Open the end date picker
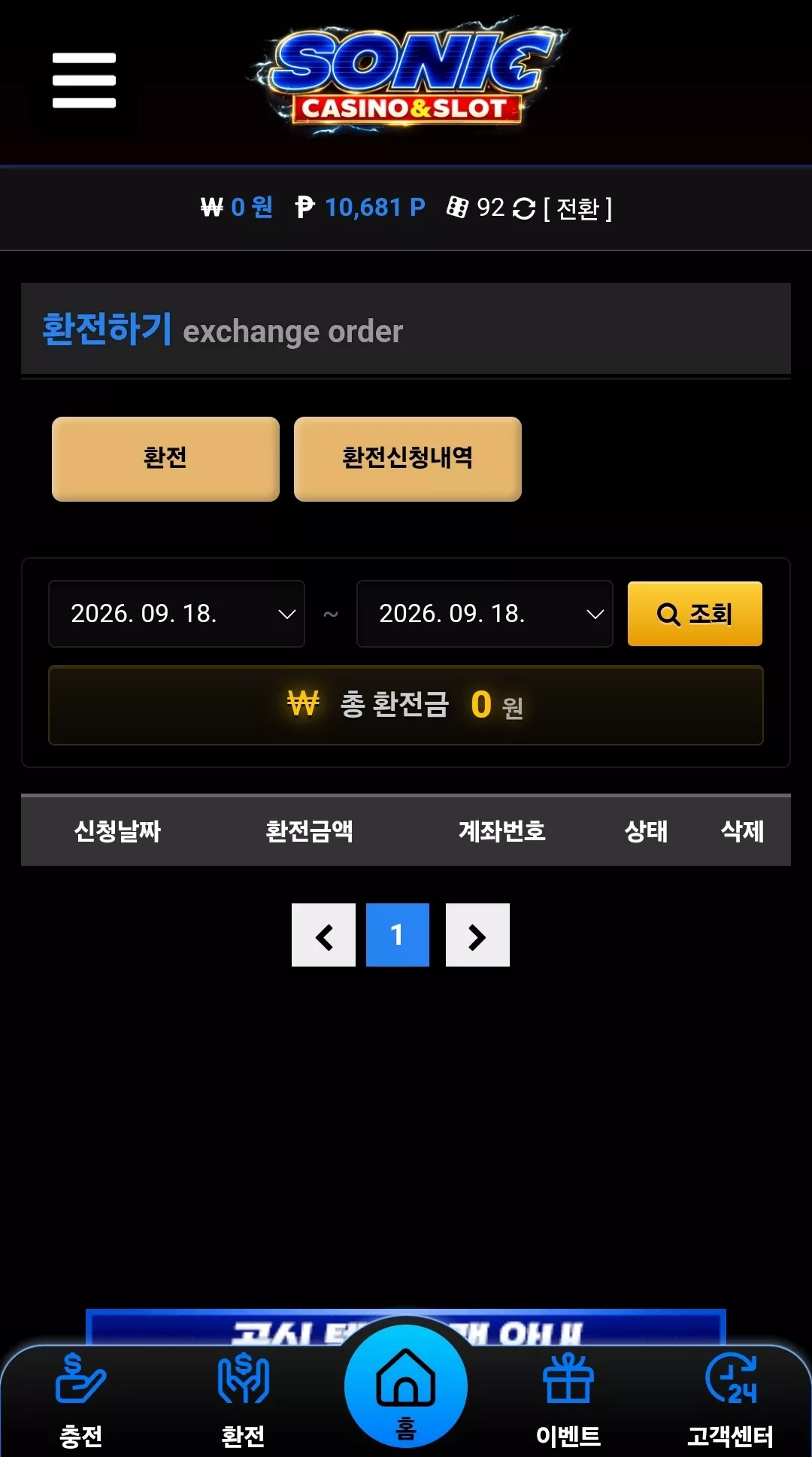 pos(485,614)
